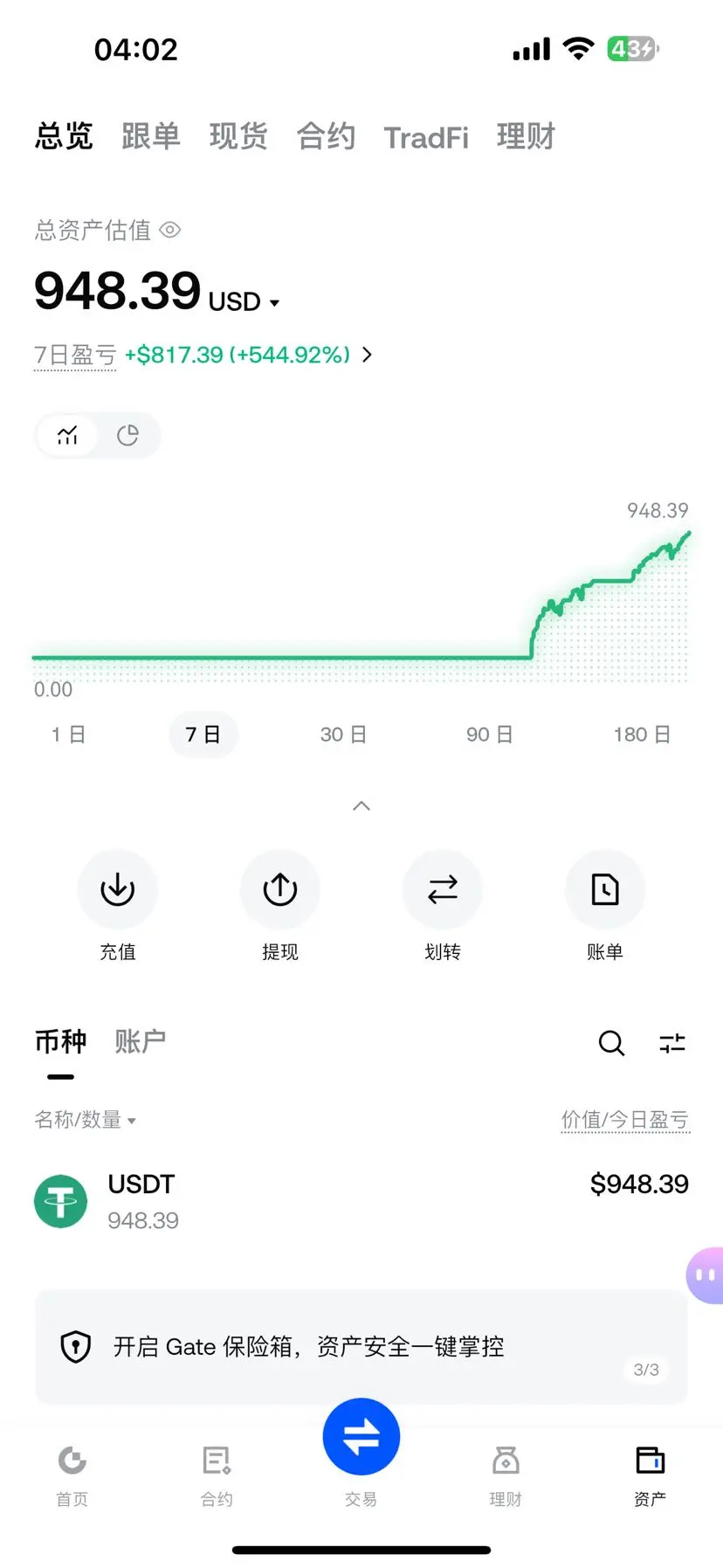Viewport: 723px width, 1568px height.
Task: Select the 180 日 time range
Action: coord(641,735)
